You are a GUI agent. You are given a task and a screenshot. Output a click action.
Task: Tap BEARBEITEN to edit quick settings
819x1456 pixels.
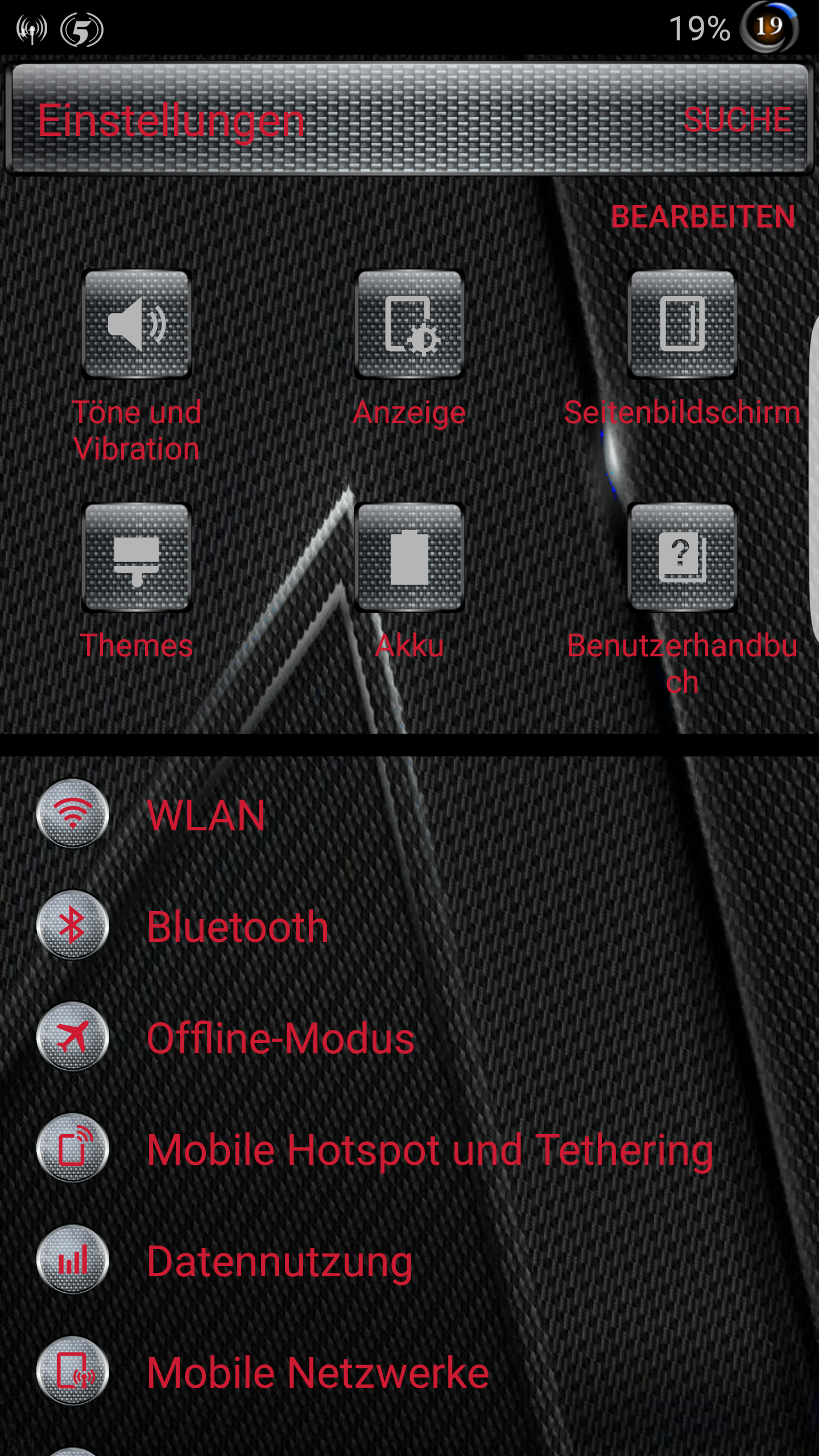coord(703,217)
